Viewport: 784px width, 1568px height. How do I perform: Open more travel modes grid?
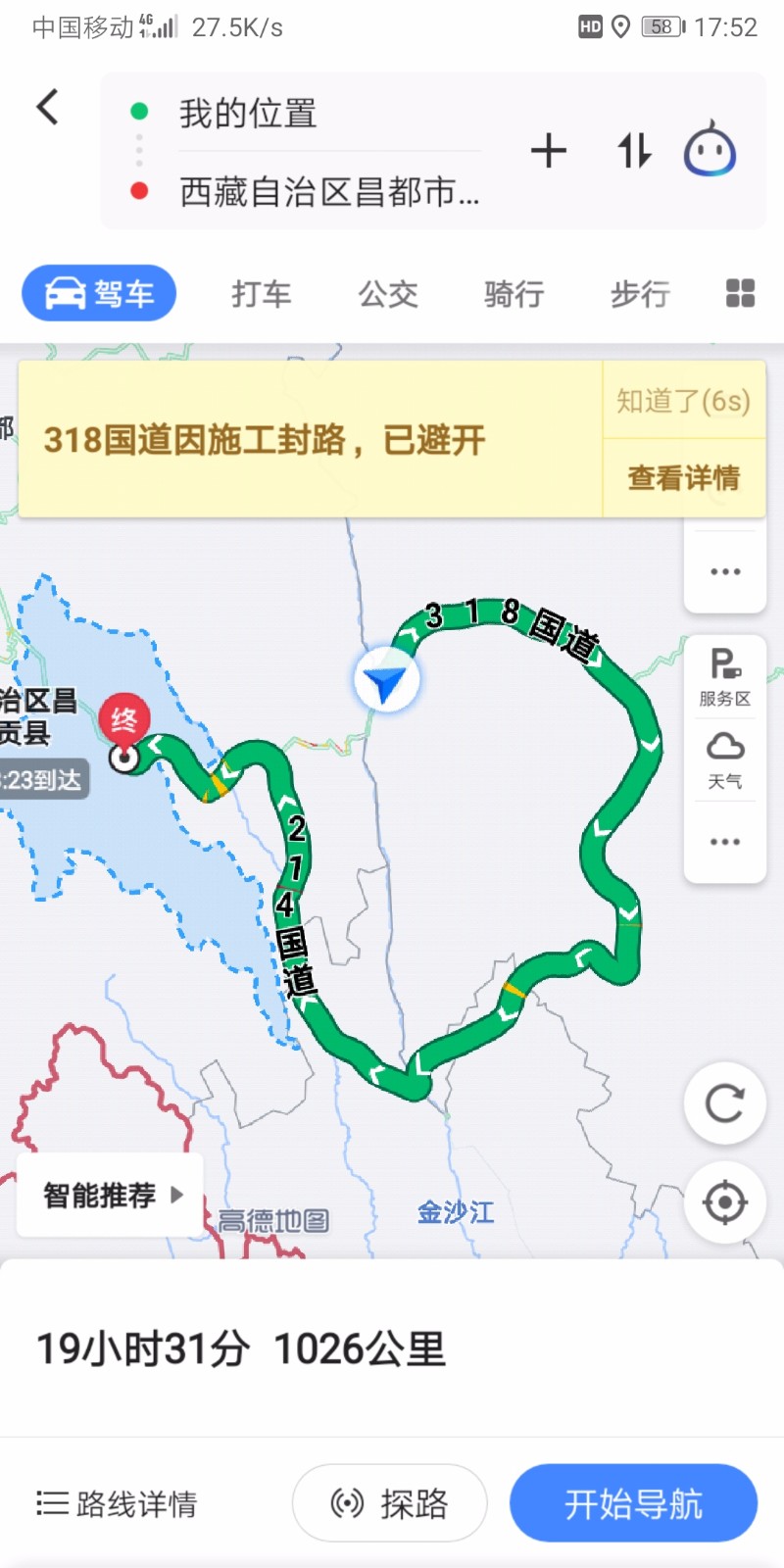pos(740,292)
